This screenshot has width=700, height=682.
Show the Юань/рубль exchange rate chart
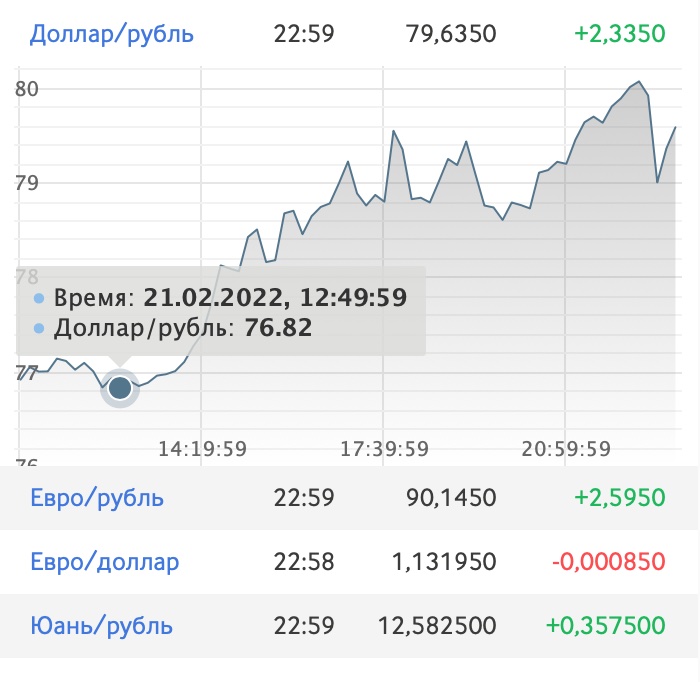click(101, 625)
